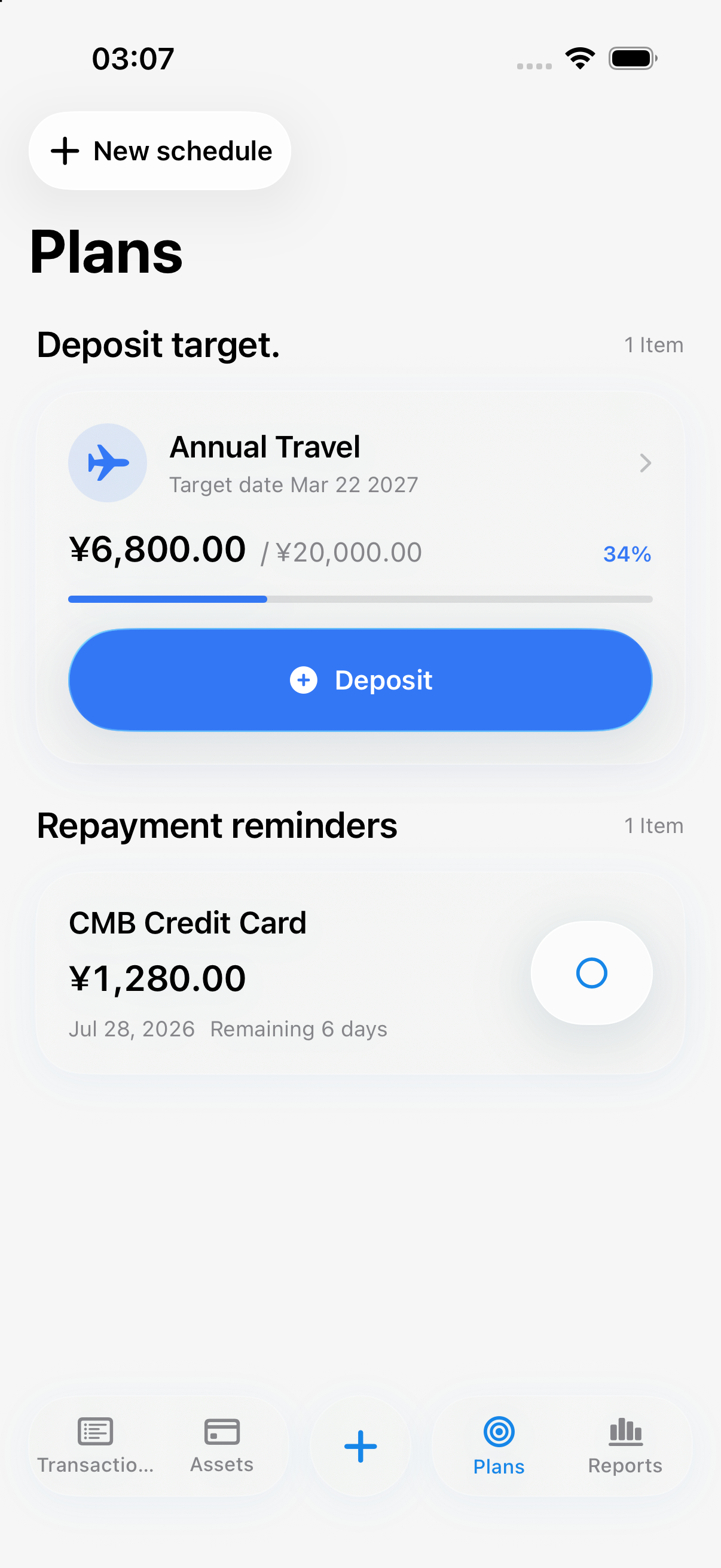Viewport: 721px width, 1568px height.
Task: Switch to the Transactions tab
Action: 96,1446
